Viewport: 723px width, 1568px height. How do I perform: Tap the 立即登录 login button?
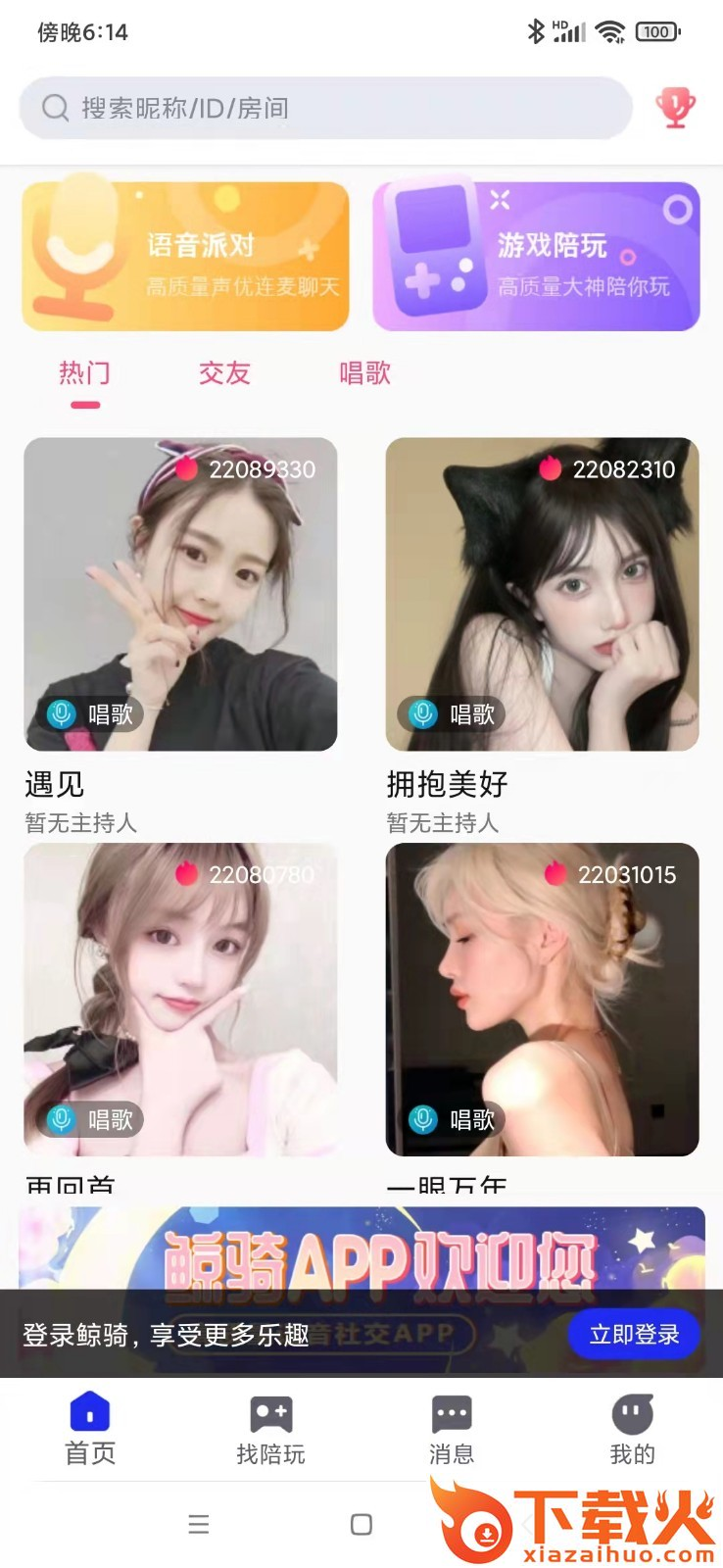(x=634, y=1334)
